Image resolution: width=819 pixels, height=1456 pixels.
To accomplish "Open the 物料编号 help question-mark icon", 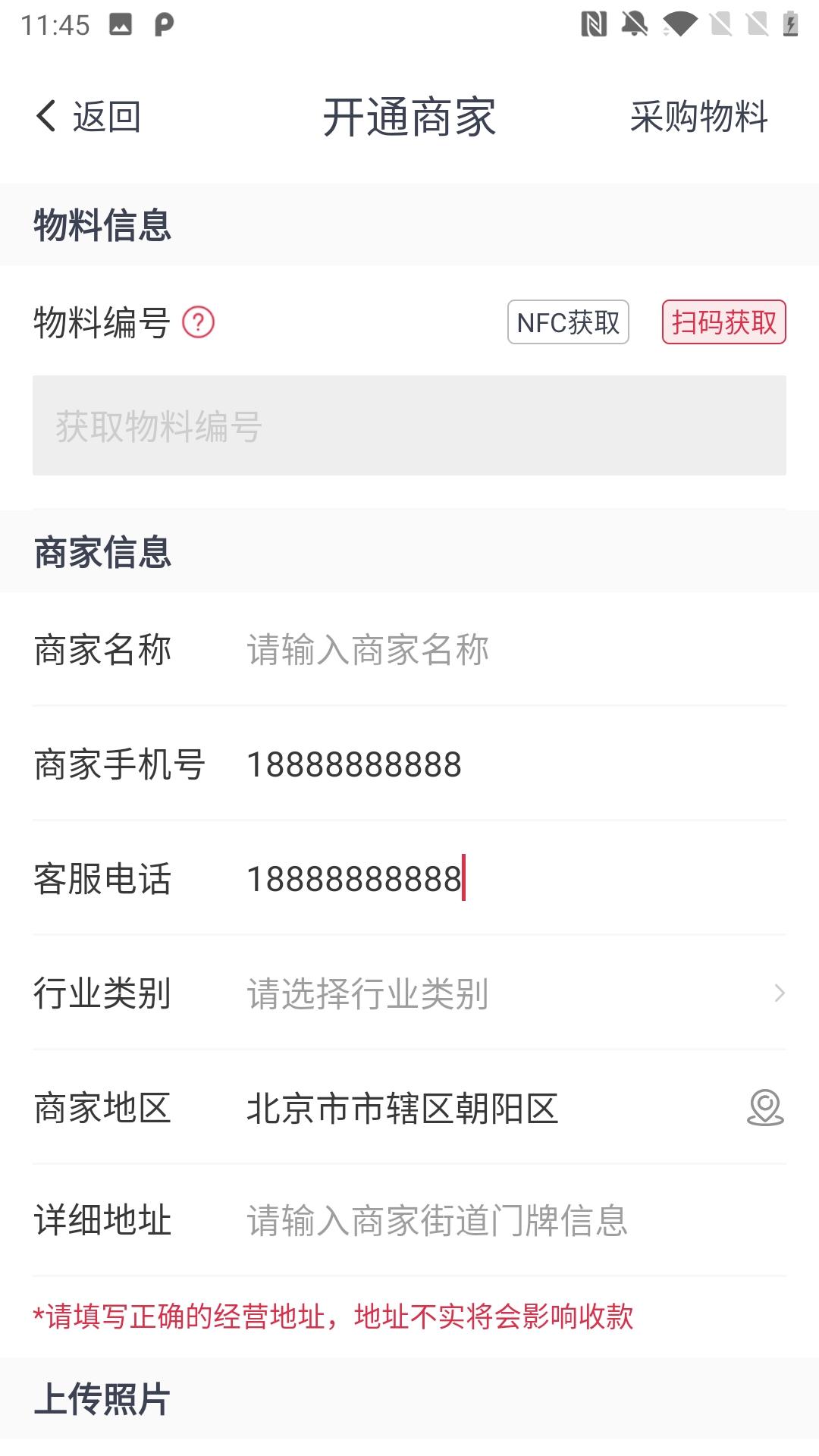I will point(199,322).
